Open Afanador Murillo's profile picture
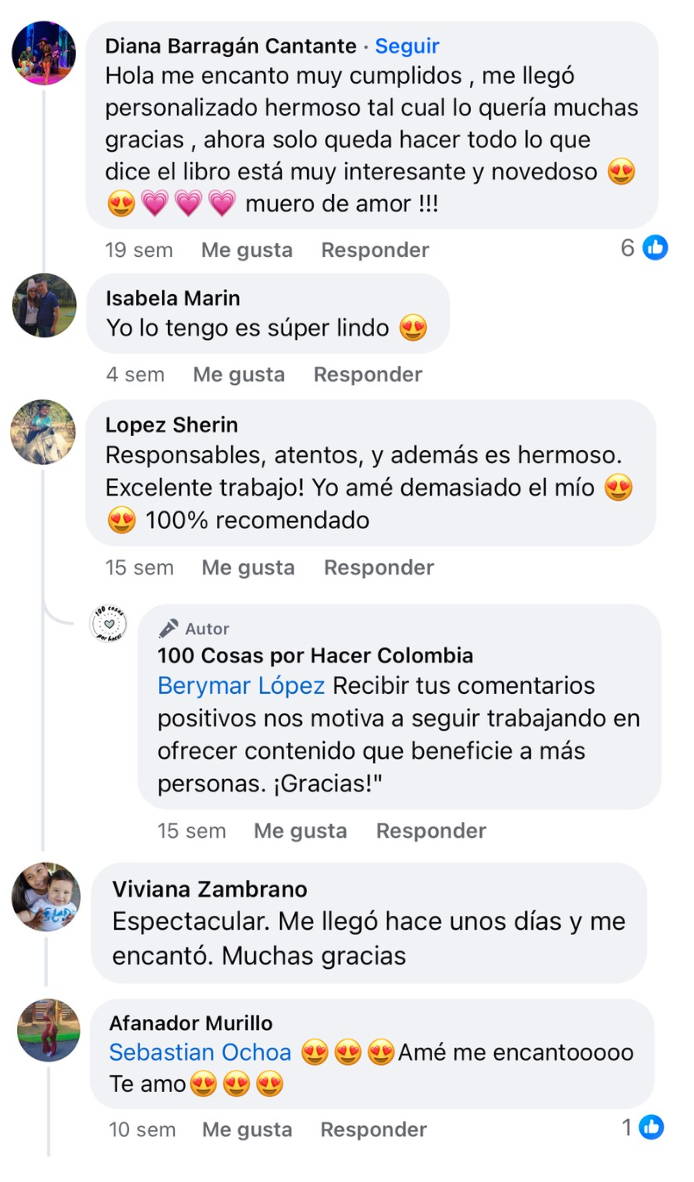The height and width of the screenshot is (1182, 694). [48, 1030]
